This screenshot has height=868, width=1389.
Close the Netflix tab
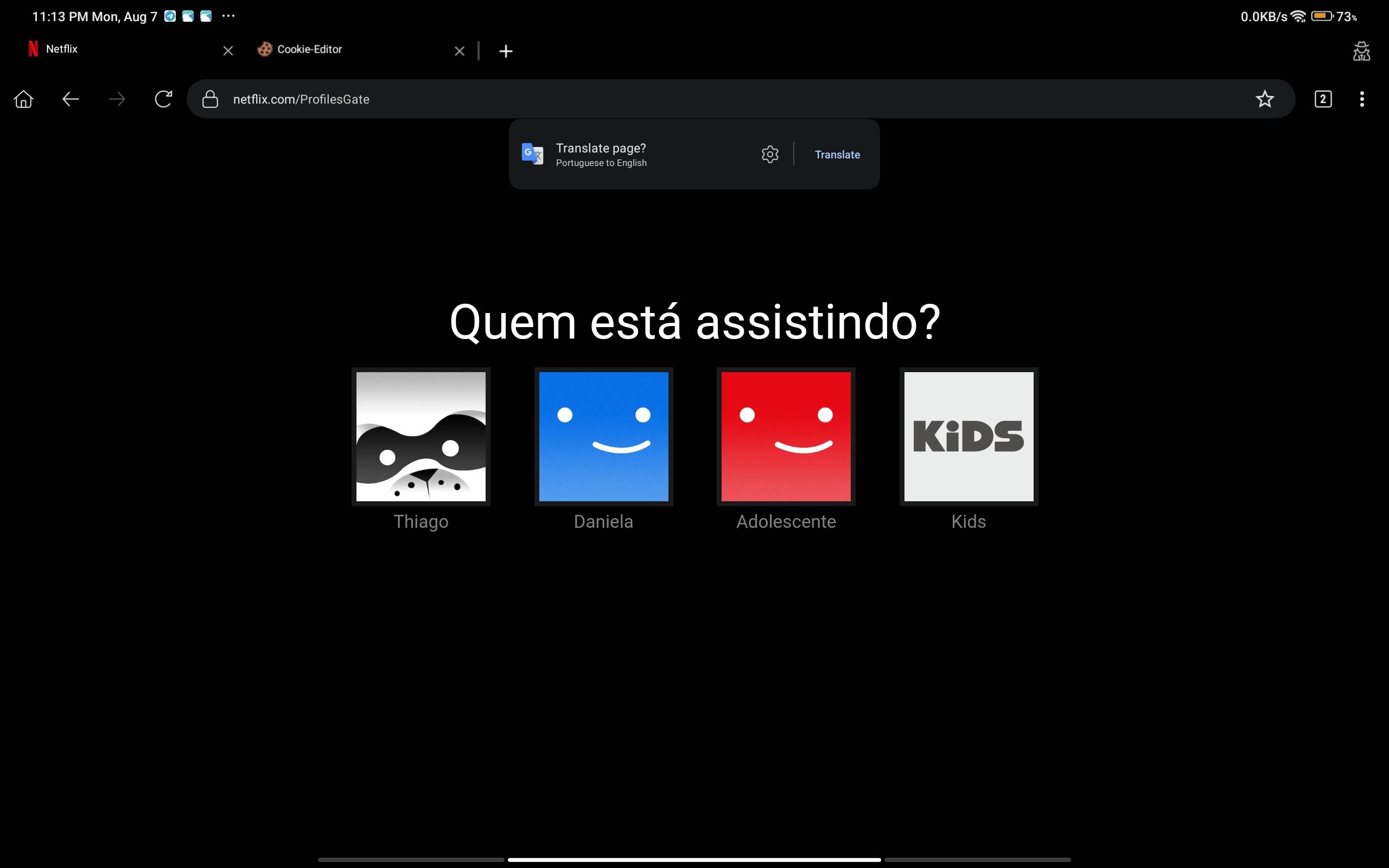pyautogui.click(x=228, y=51)
